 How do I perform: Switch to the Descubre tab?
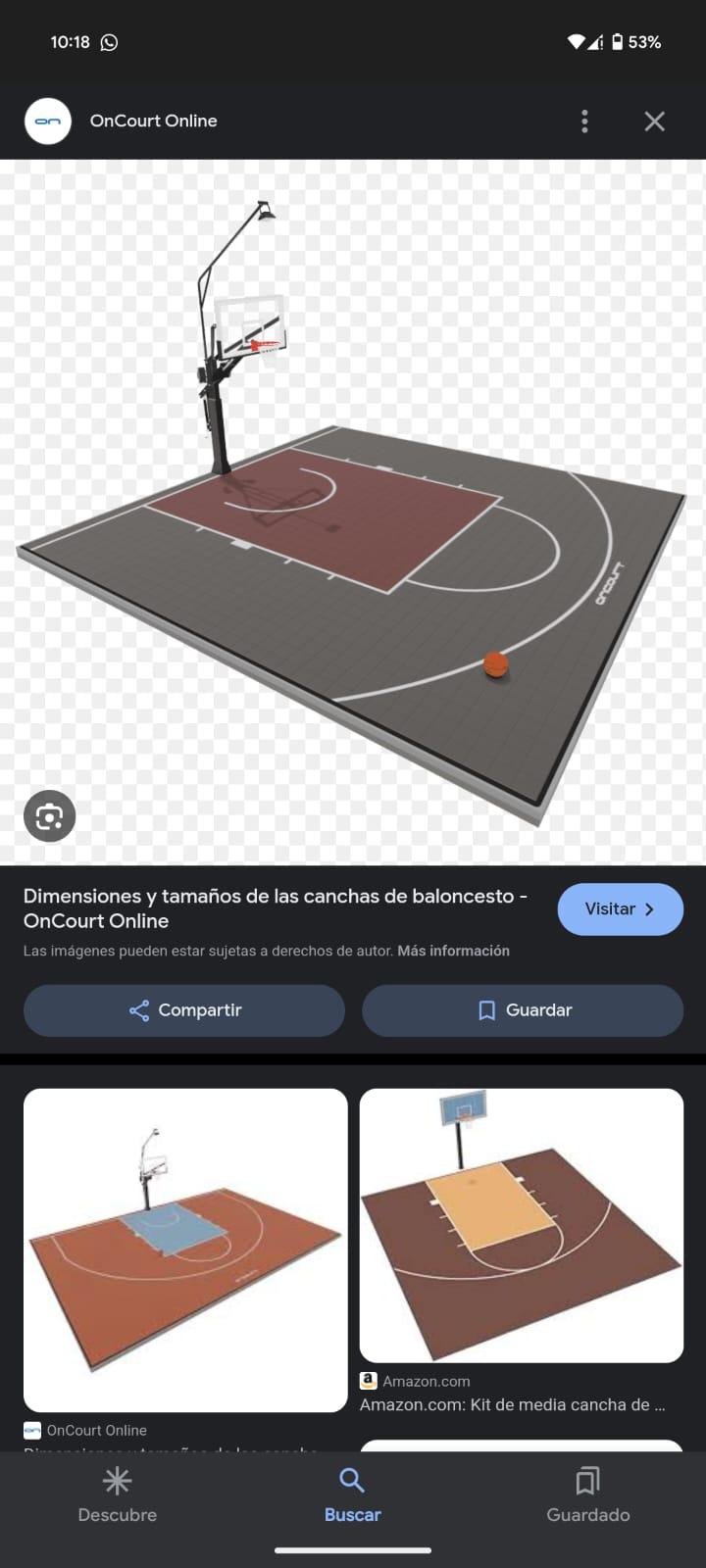pyautogui.click(x=117, y=1494)
